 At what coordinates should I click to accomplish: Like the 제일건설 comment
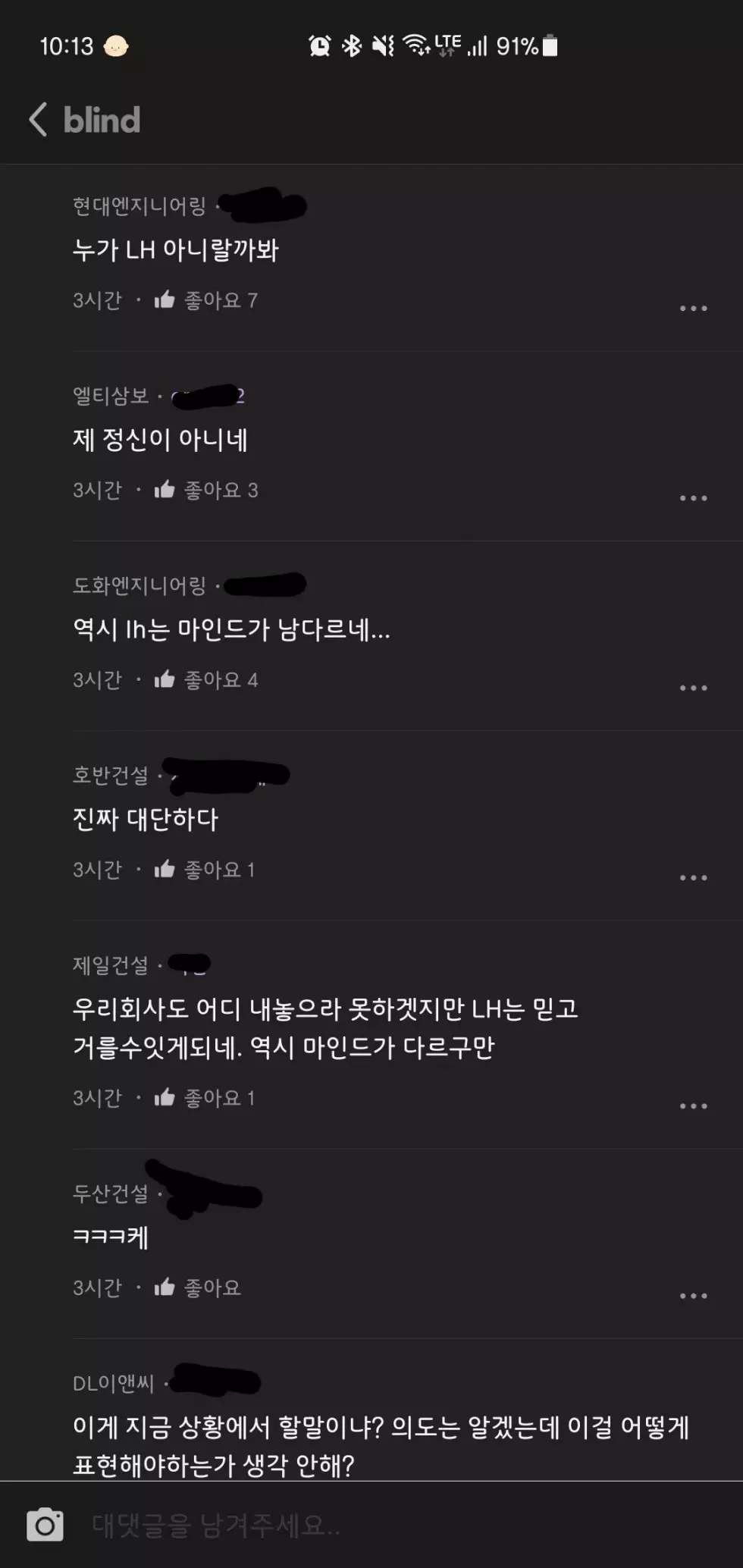point(165,1097)
